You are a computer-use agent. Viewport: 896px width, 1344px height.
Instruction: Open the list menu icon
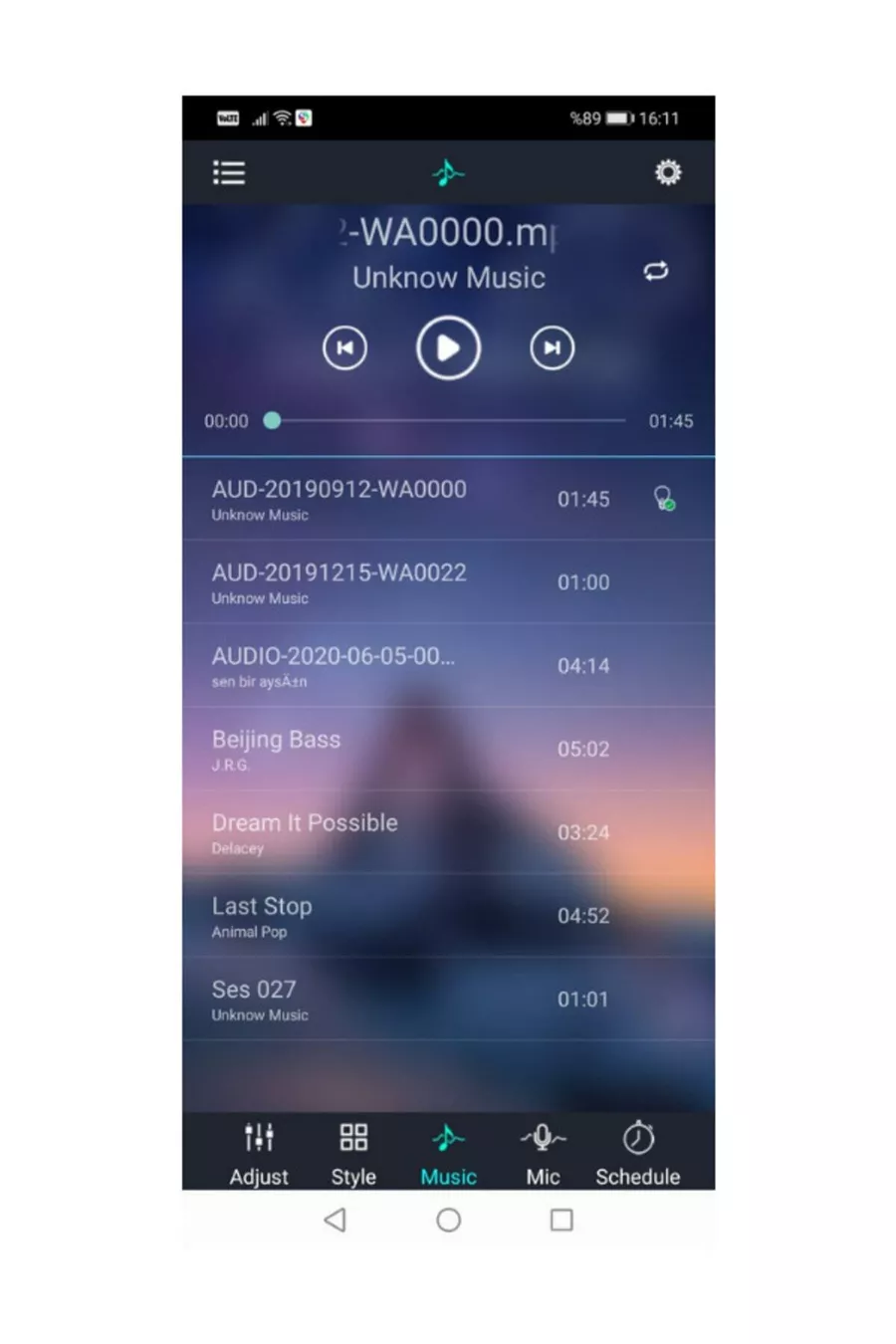229,173
